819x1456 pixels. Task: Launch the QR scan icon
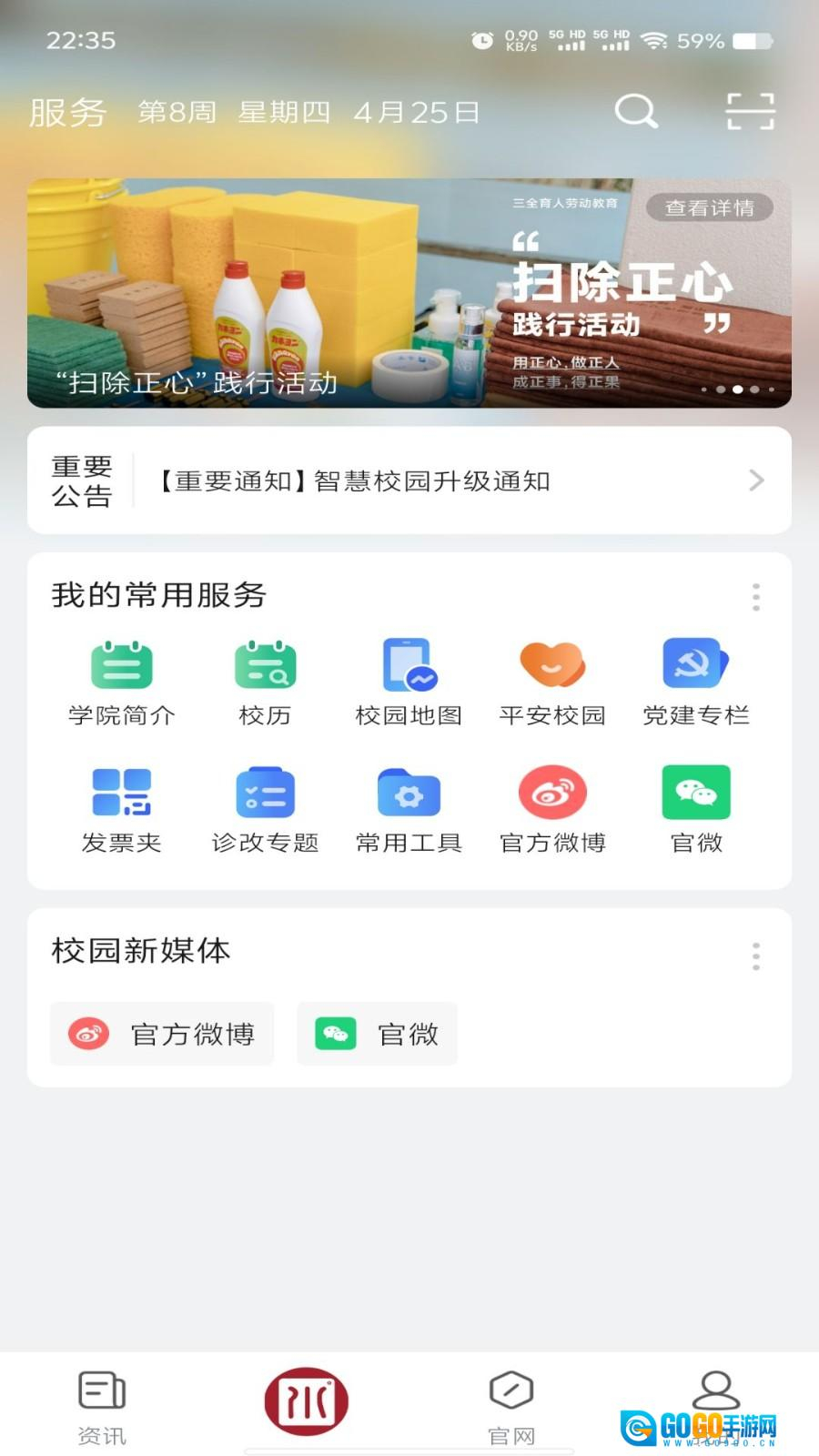pyautogui.click(x=750, y=112)
